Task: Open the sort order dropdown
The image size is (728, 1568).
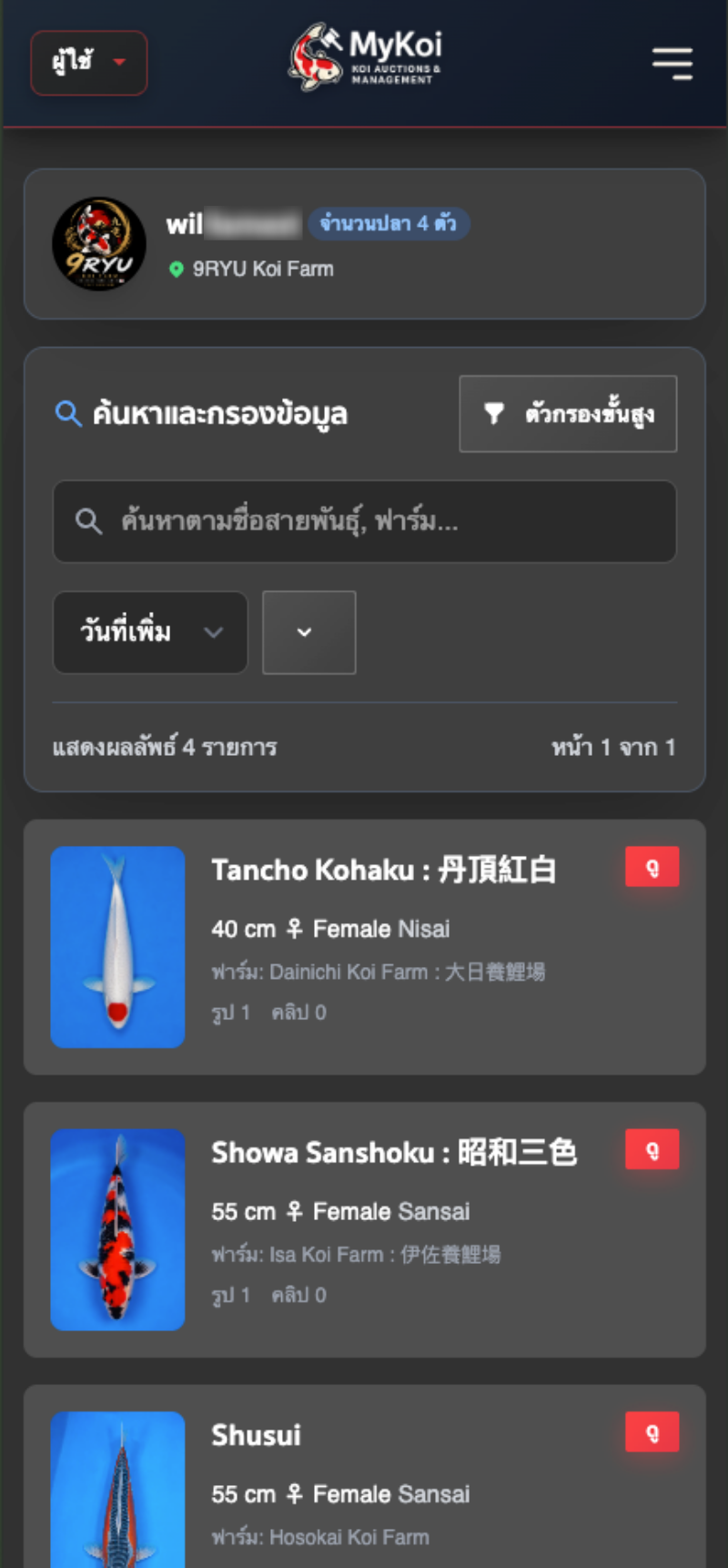Action: click(x=309, y=633)
